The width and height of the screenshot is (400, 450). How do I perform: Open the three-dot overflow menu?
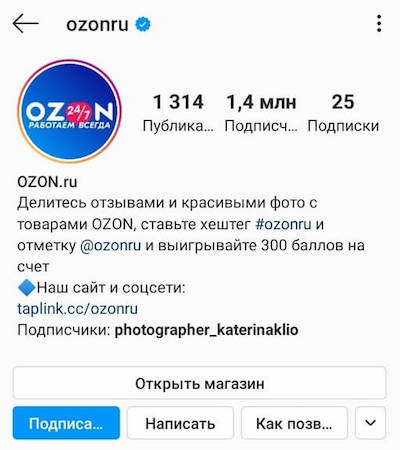pyautogui.click(x=379, y=24)
